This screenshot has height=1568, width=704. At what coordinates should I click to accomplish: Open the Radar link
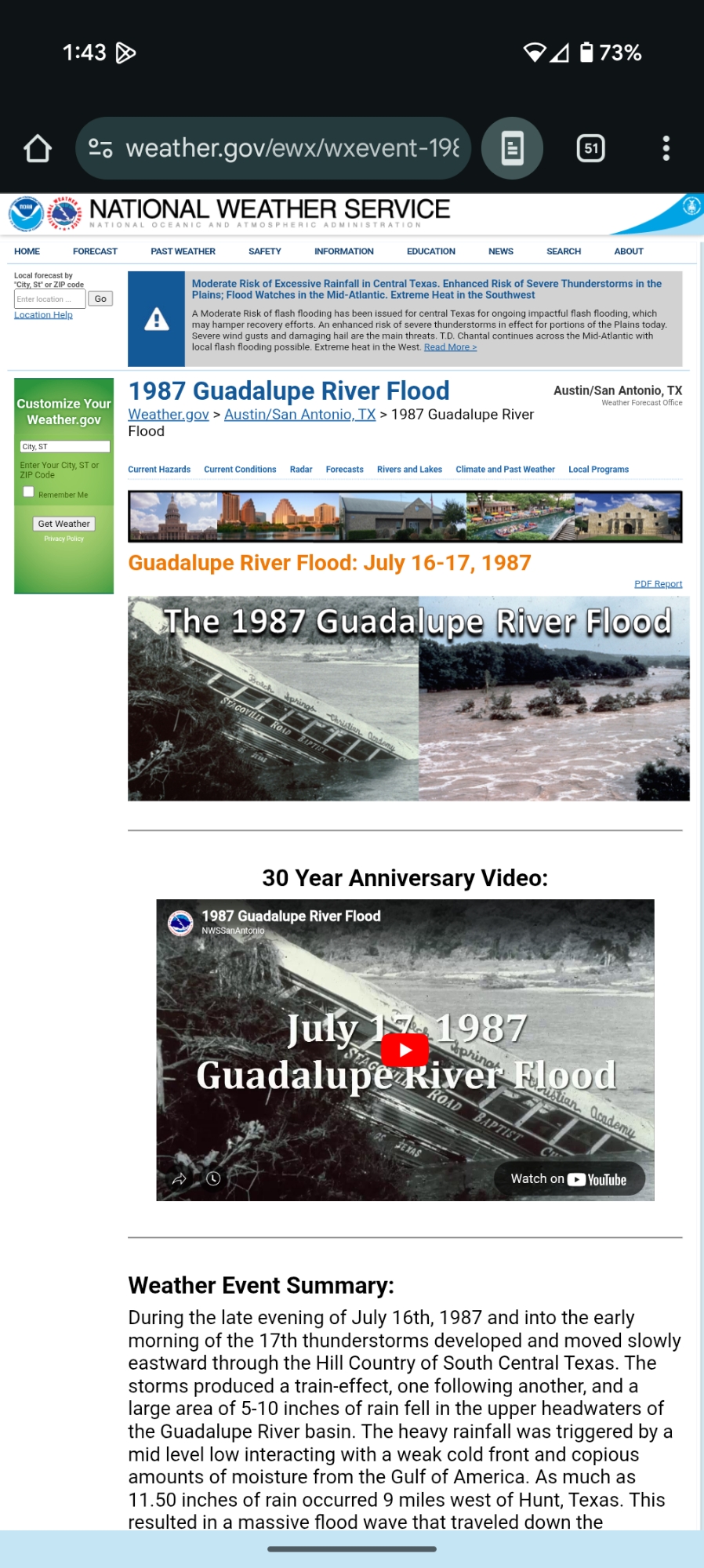coord(301,470)
